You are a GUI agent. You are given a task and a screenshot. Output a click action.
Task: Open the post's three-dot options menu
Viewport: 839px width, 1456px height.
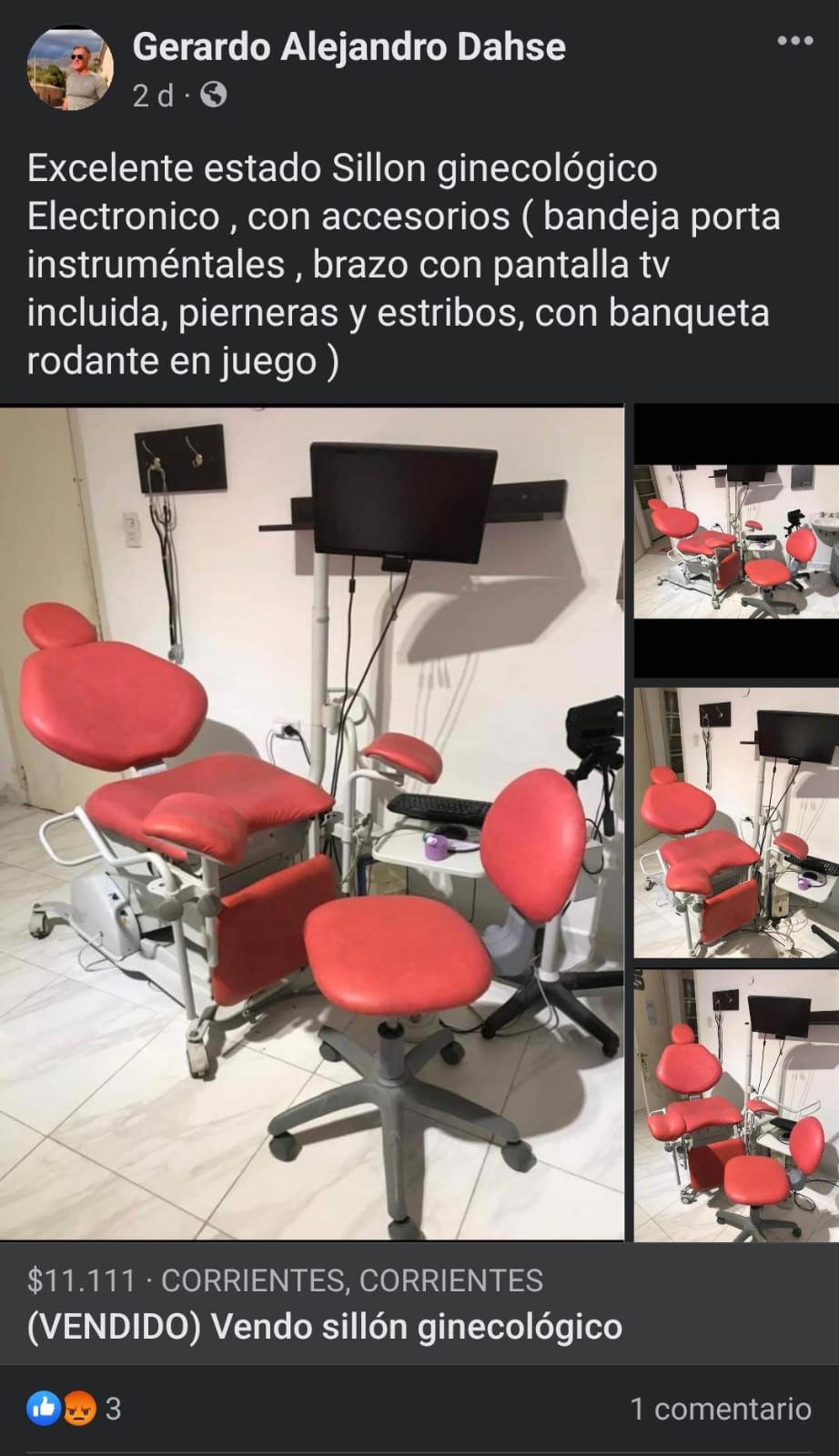pyautogui.click(x=794, y=41)
